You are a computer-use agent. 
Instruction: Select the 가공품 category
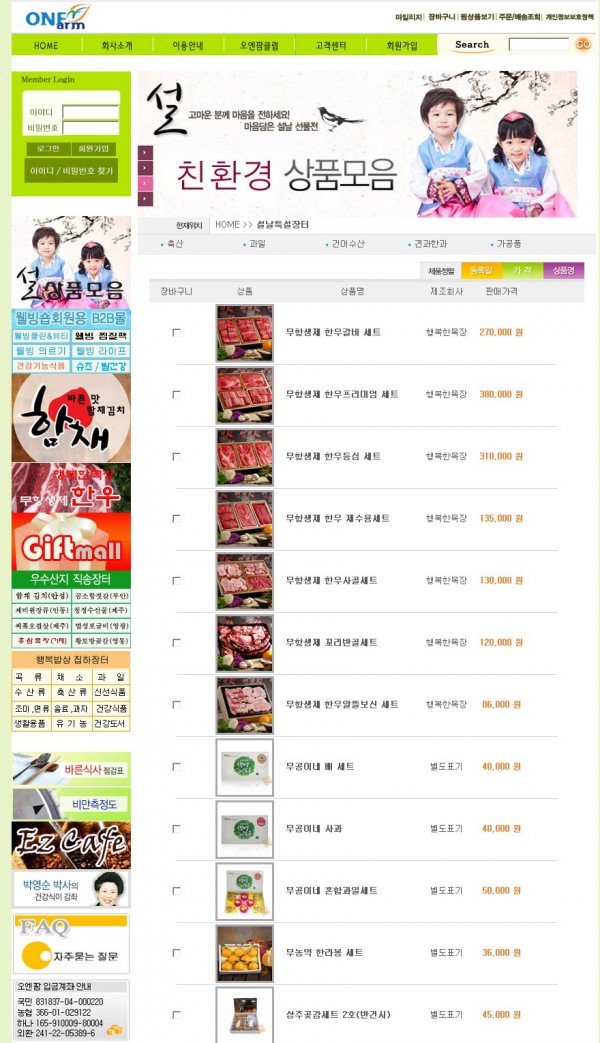(509, 243)
